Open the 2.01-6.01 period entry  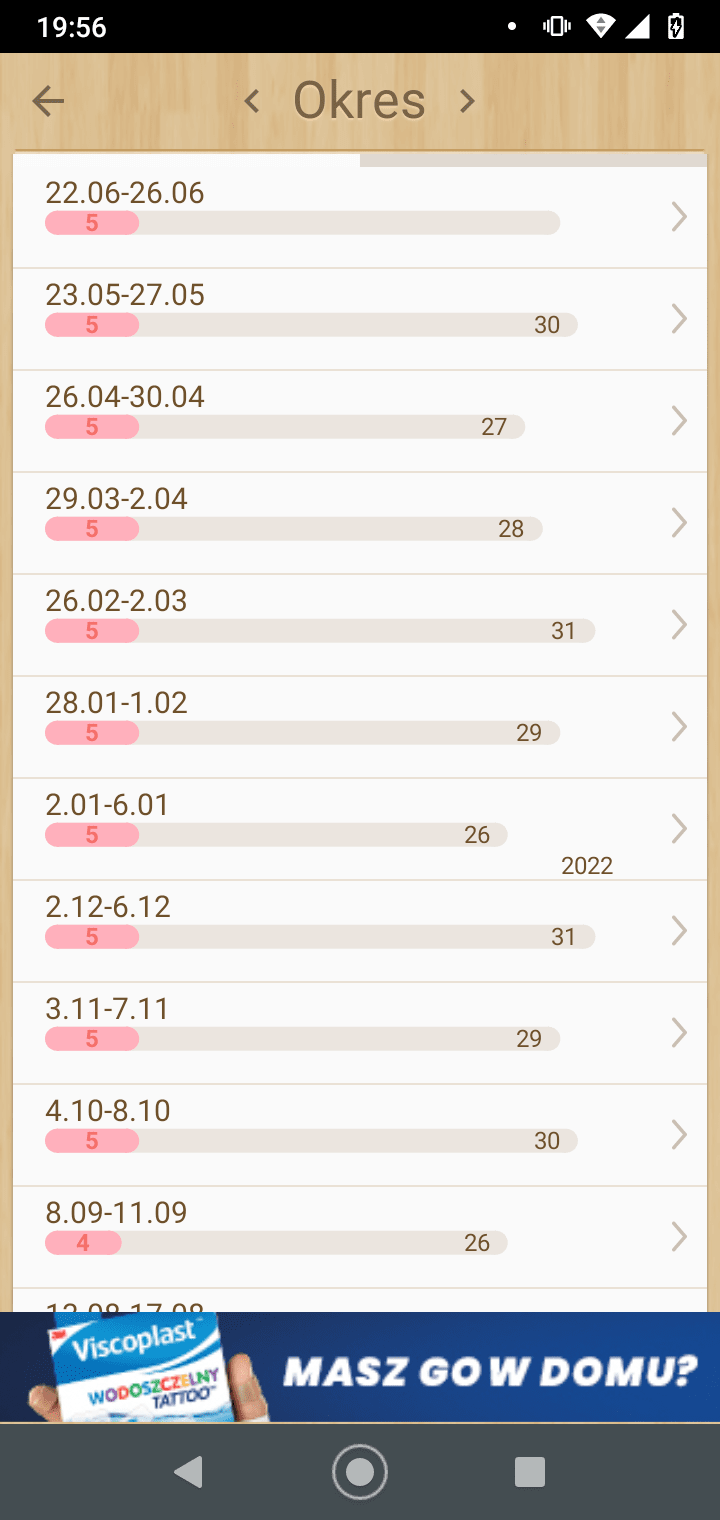coord(360,829)
